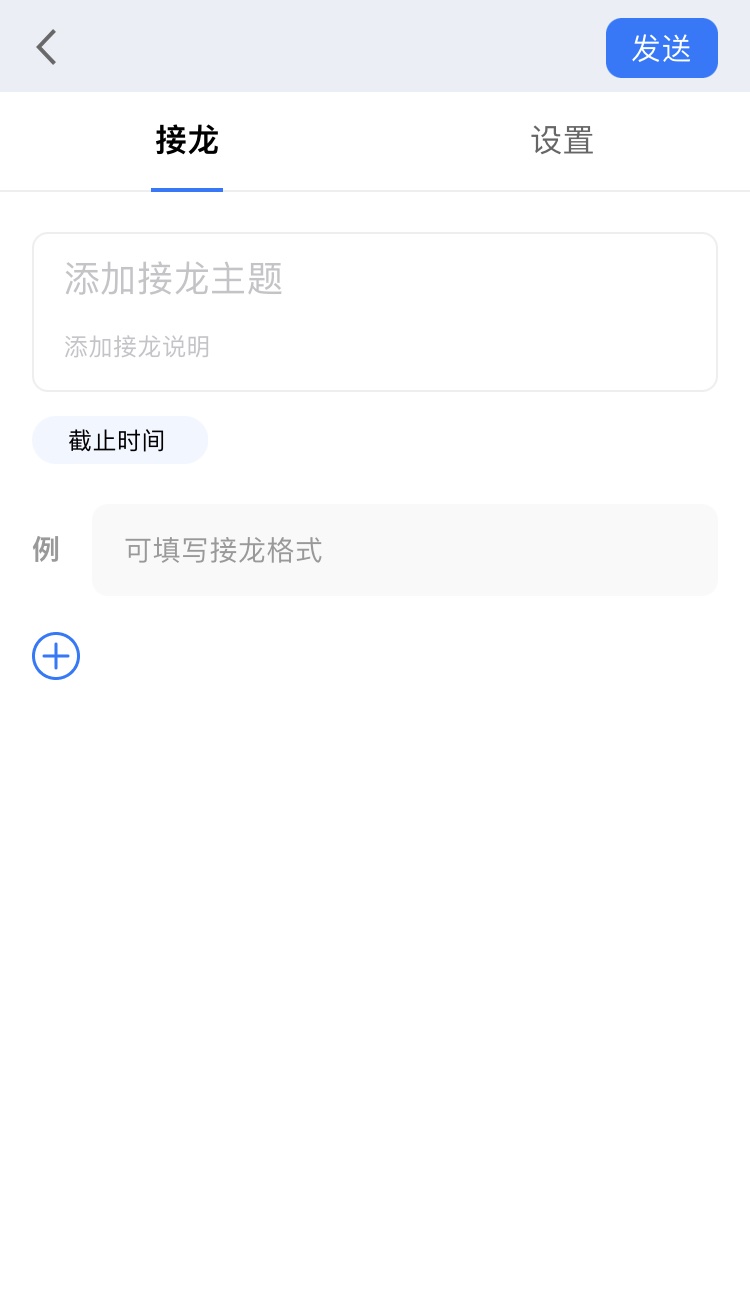Select the 接龙 tab
Screen dimensions: 750x1298
[x=187, y=141]
